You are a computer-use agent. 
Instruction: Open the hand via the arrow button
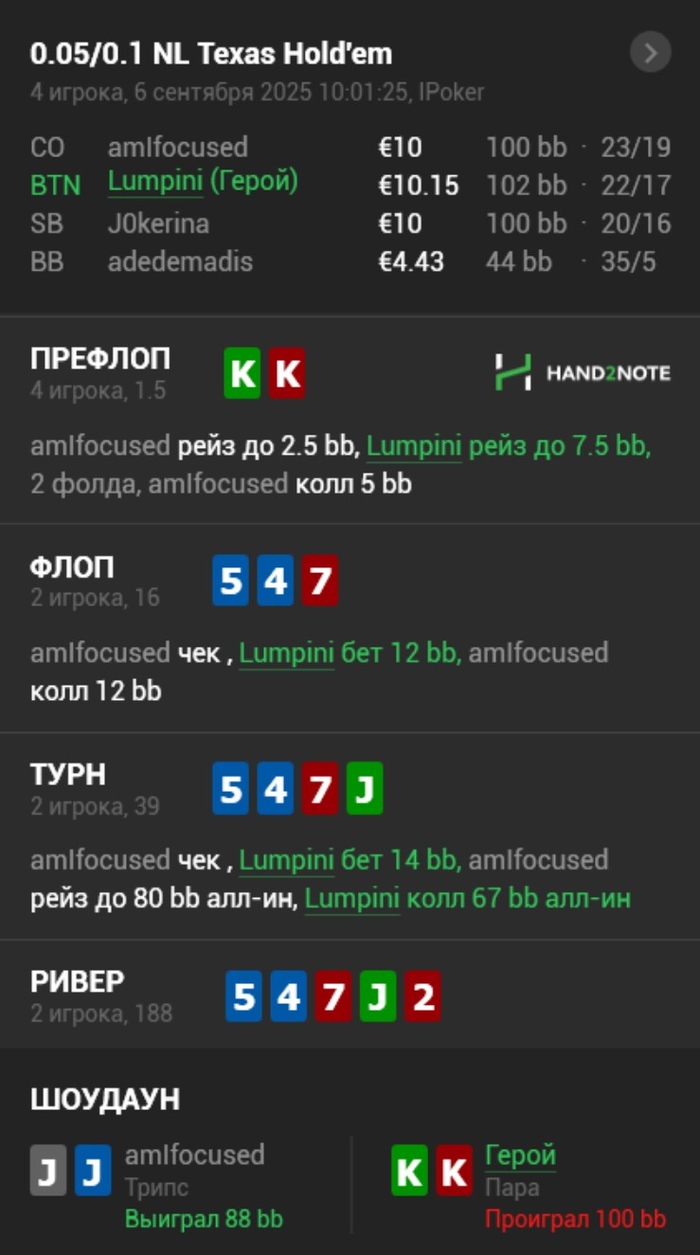[650, 53]
